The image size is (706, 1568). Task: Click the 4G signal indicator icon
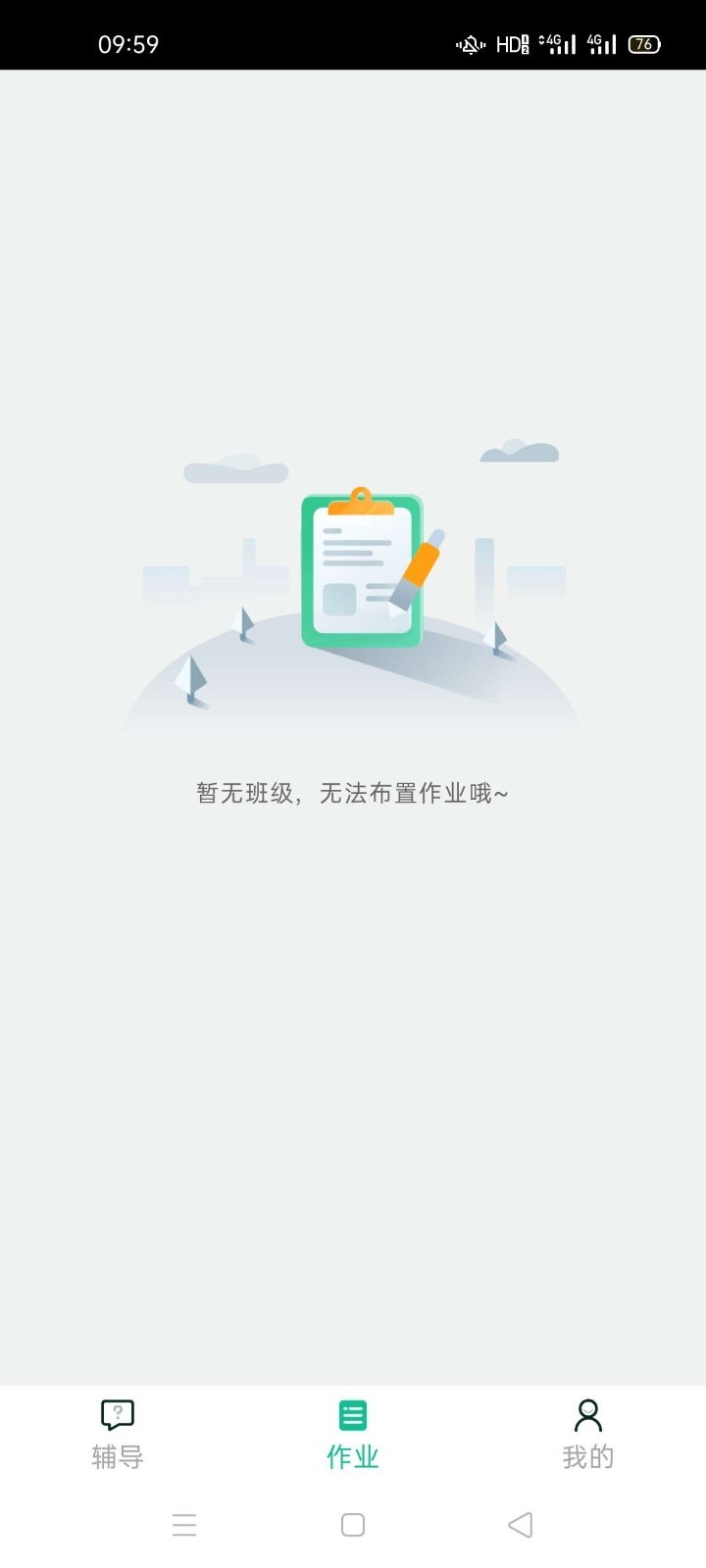[x=557, y=43]
